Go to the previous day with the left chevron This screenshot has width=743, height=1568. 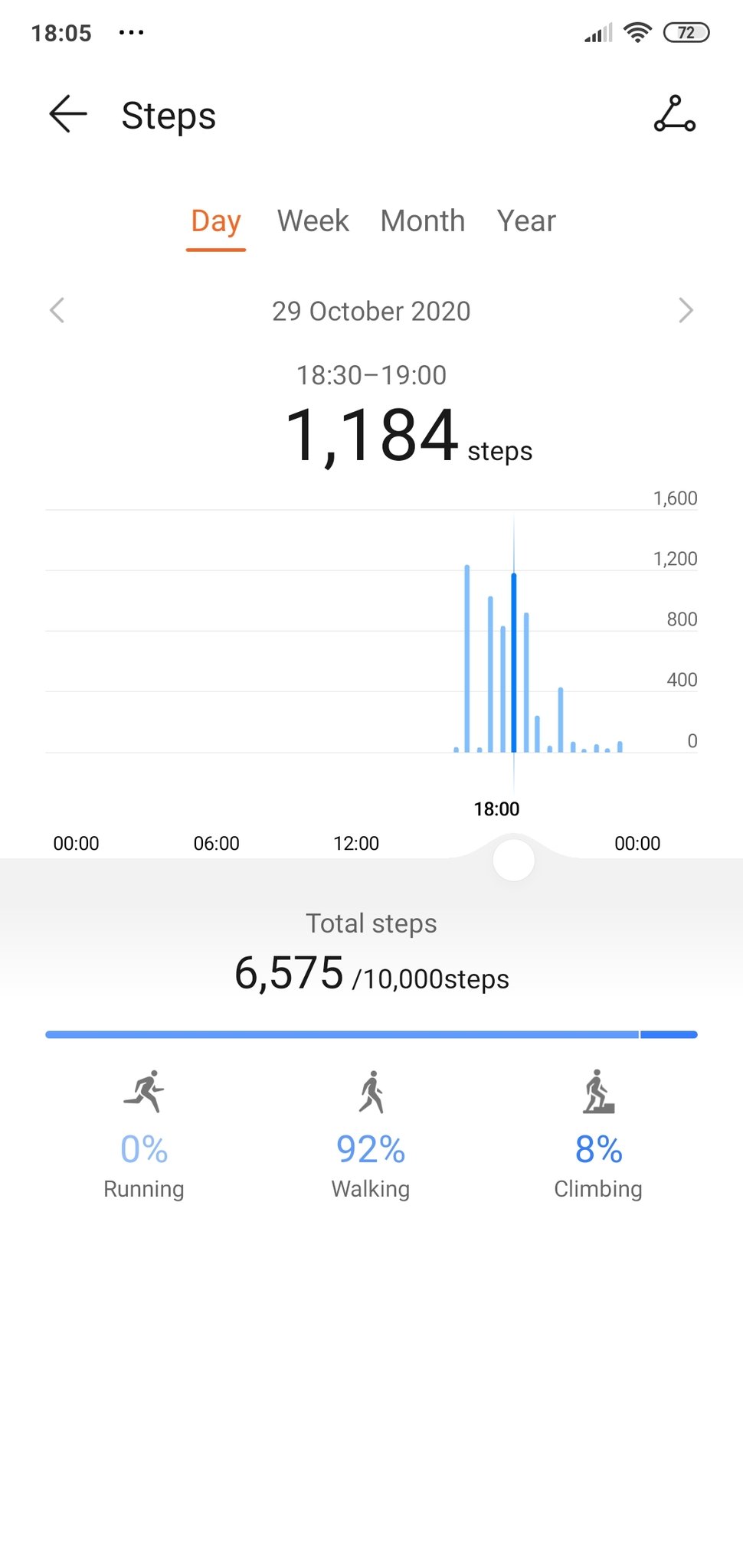pos(57,311)
